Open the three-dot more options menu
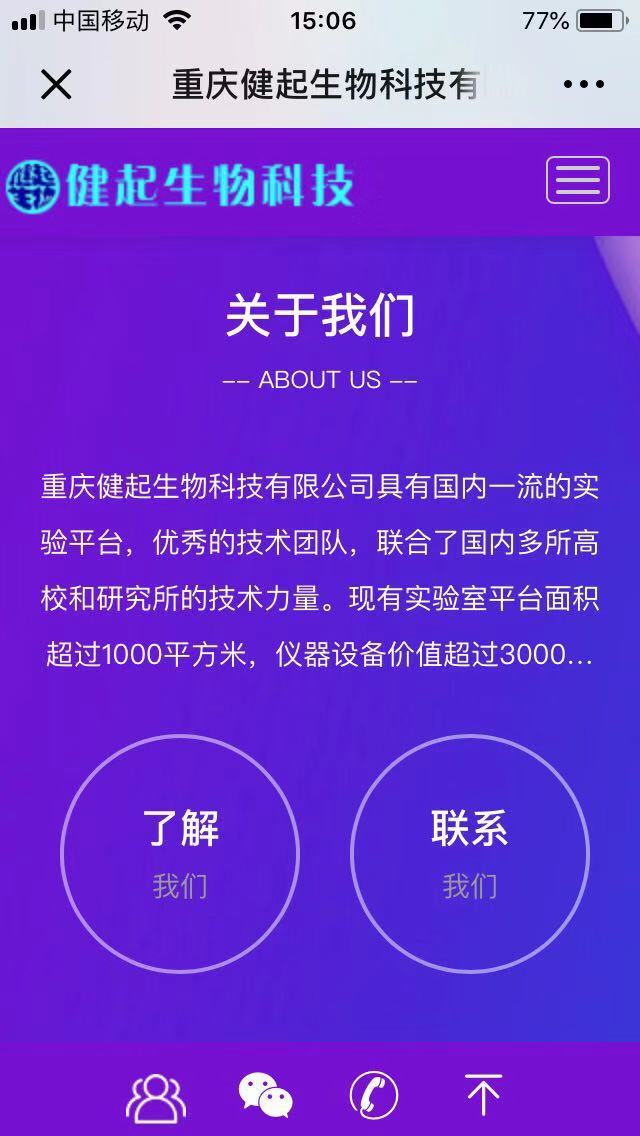Image resolution: width=640 pixels, height=1136 pixels. [x=584, y=85]
